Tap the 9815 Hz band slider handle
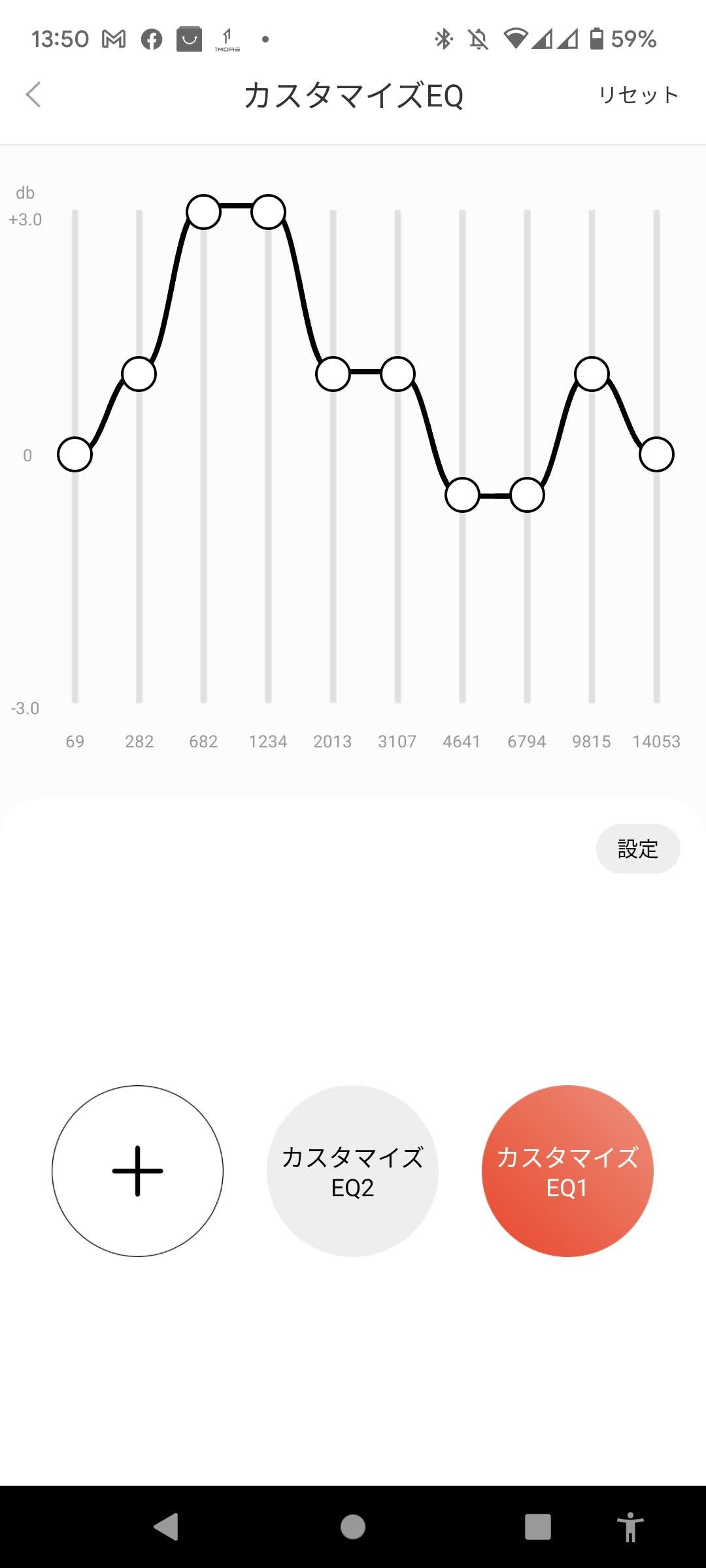This screenshot has width=706, height=1568. [592, 374]
